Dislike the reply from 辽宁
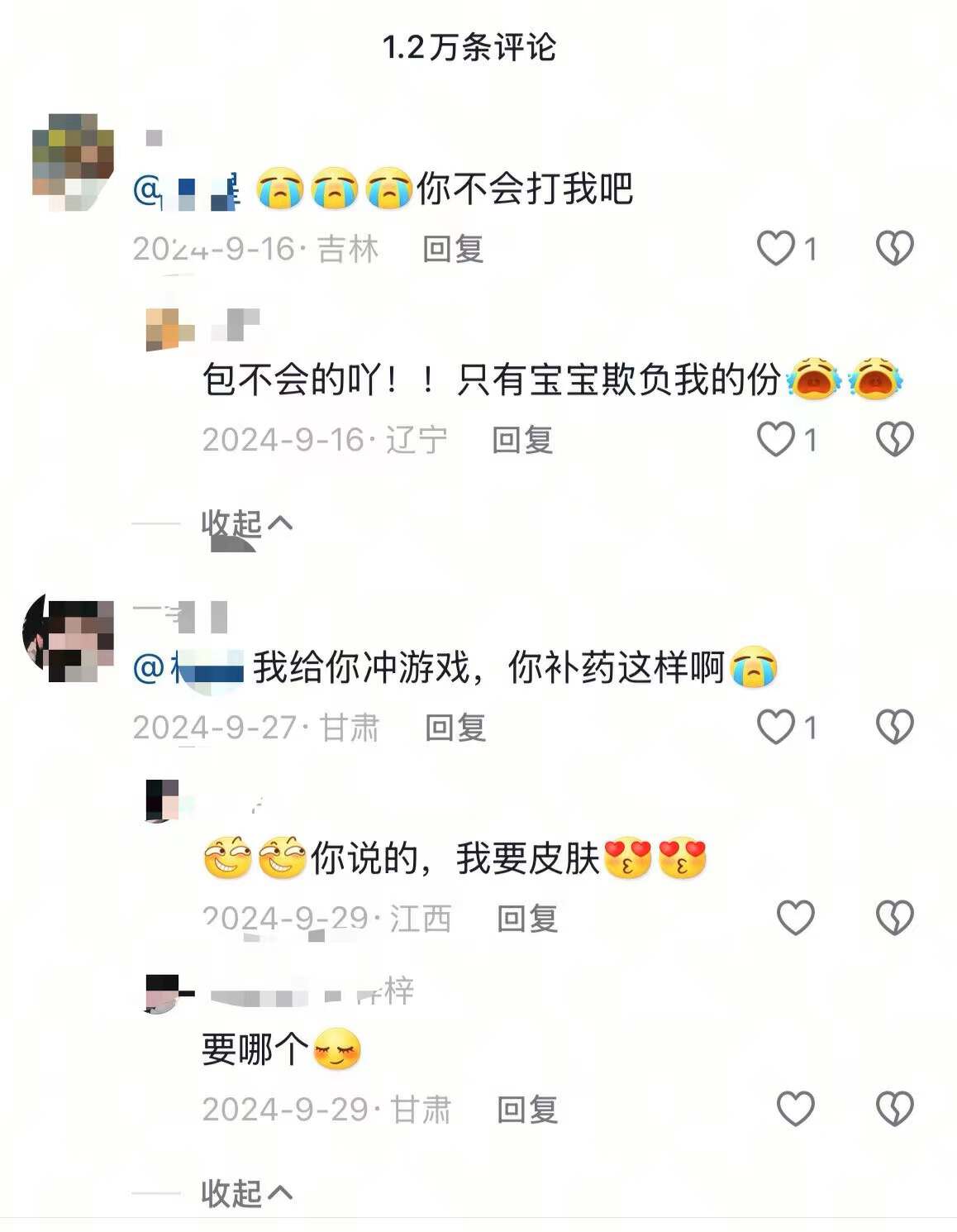Viewport: 957px width, 1232px height. 894,439
